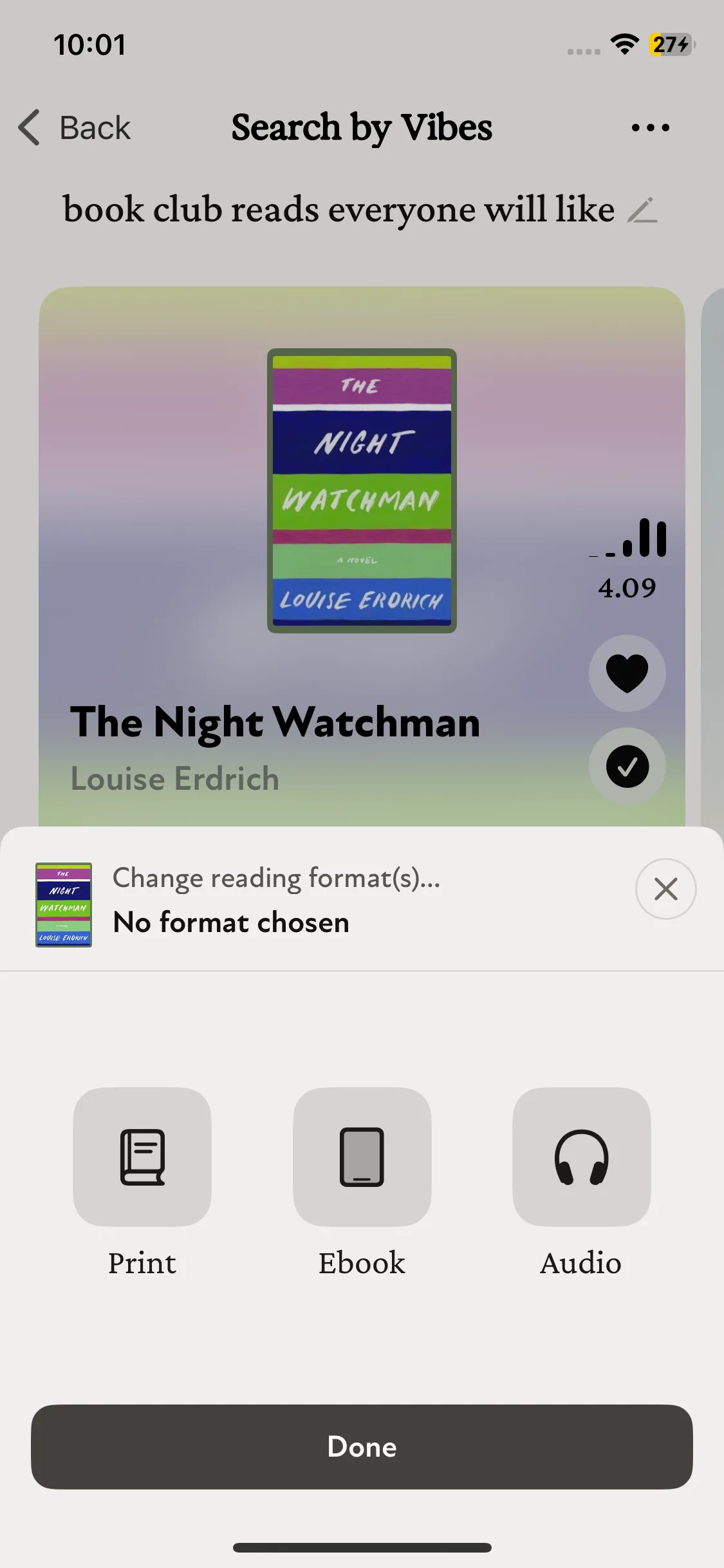Open the three-dot overflow menu
The height and width of the screenshot is (1568, 724).
650,127
